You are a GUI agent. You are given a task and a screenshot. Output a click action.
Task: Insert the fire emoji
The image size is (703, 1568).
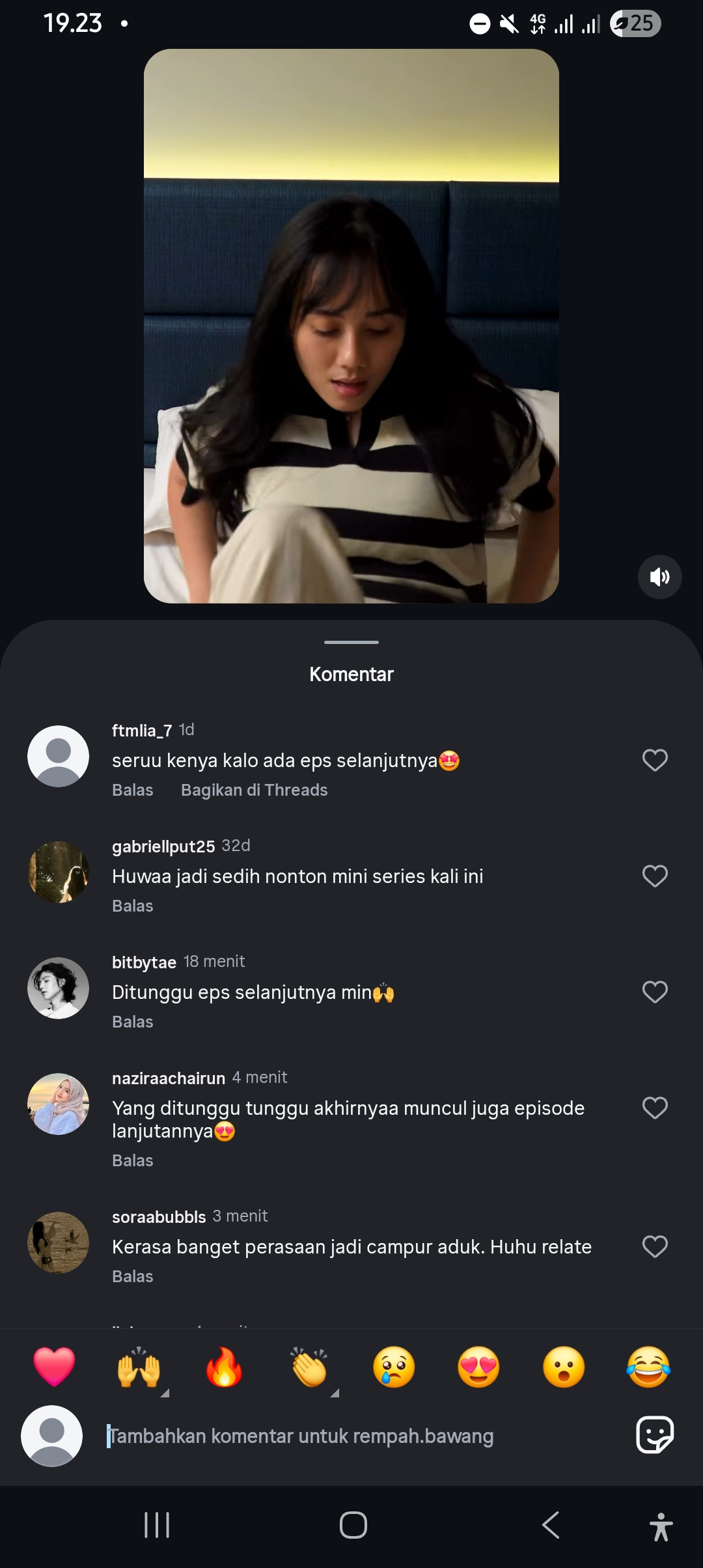224,1367
